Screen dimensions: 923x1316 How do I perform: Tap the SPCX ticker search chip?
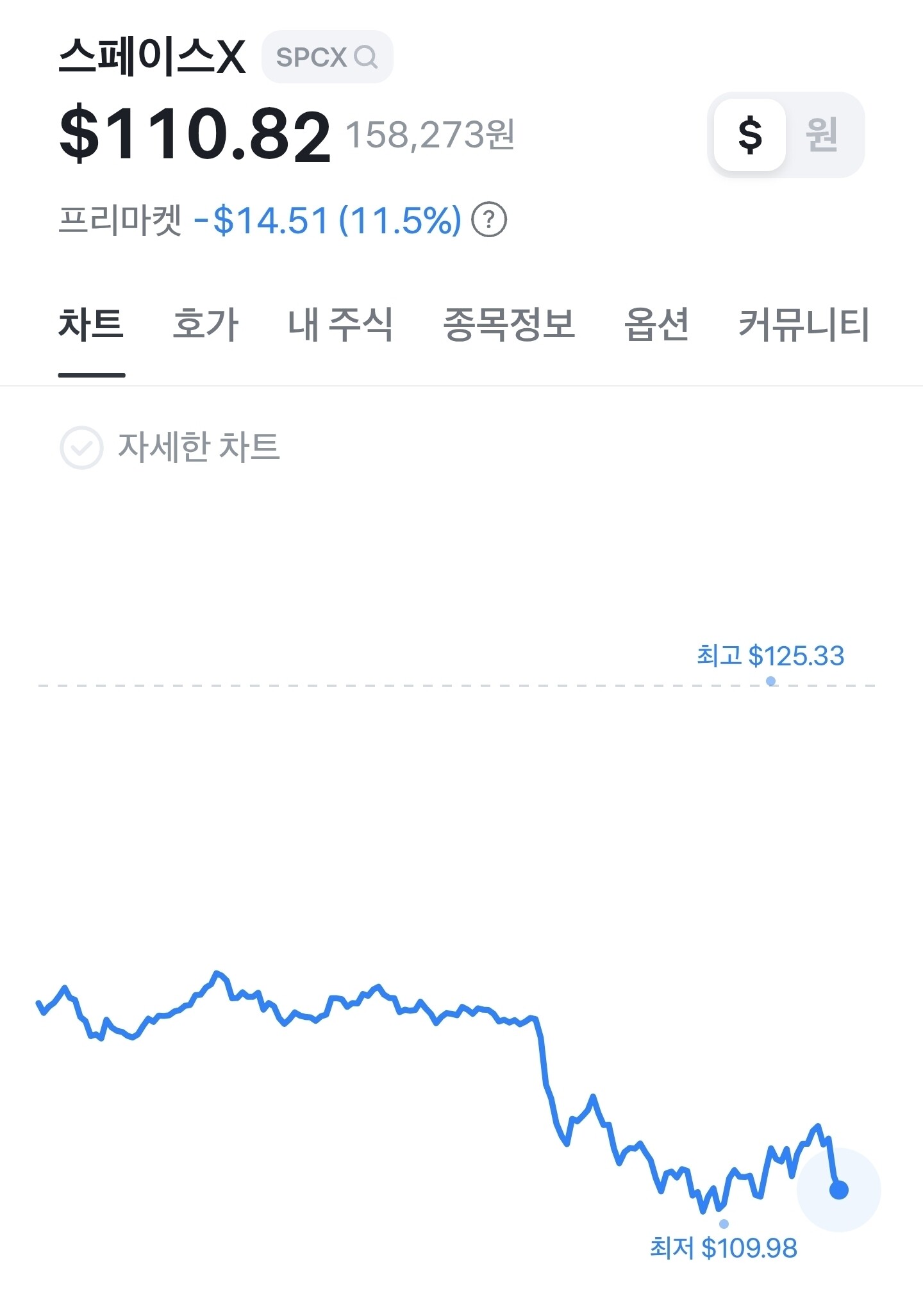(327, 57)
